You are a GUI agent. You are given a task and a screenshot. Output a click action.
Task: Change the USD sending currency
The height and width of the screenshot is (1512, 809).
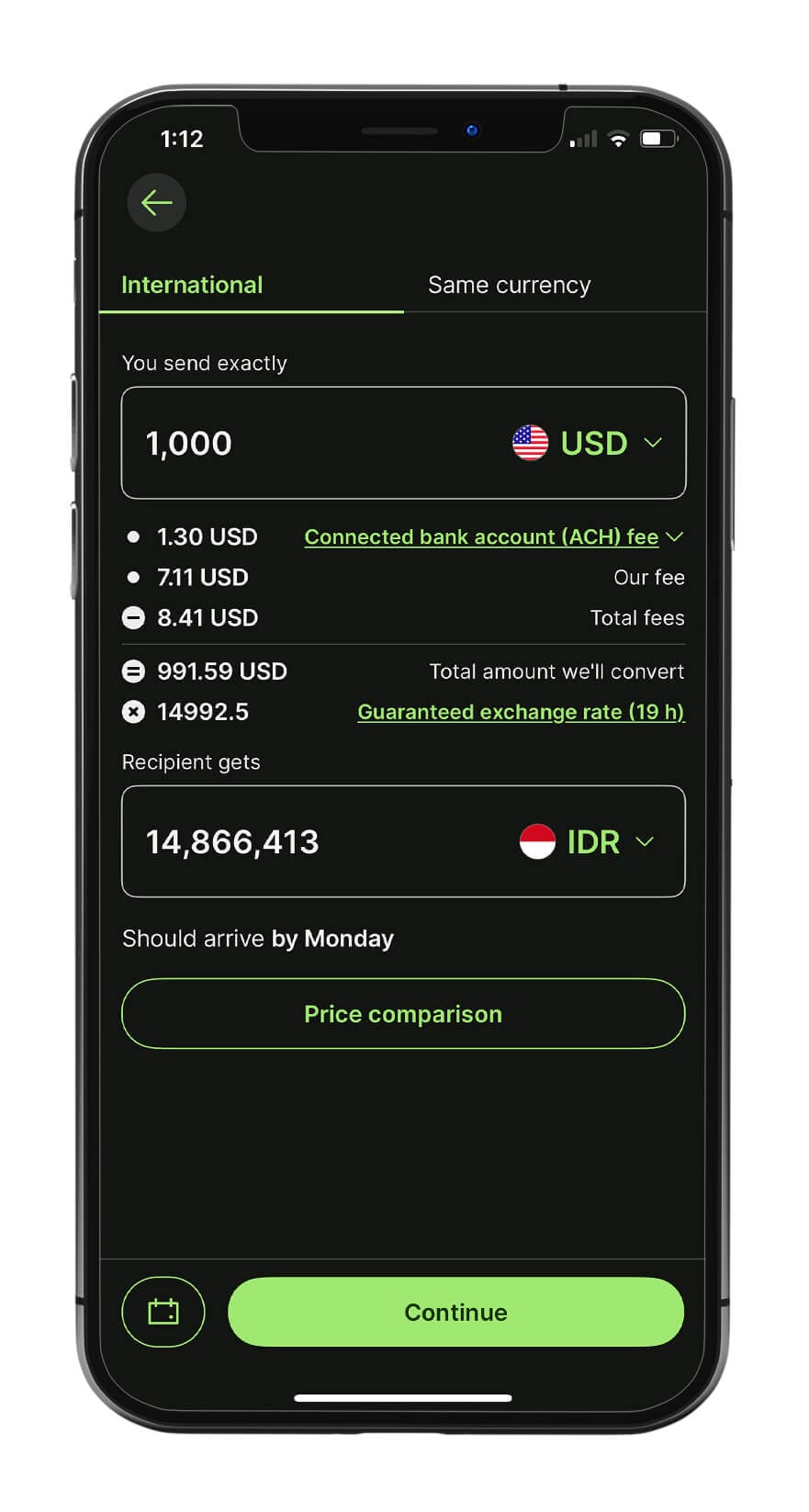(588, 444)
